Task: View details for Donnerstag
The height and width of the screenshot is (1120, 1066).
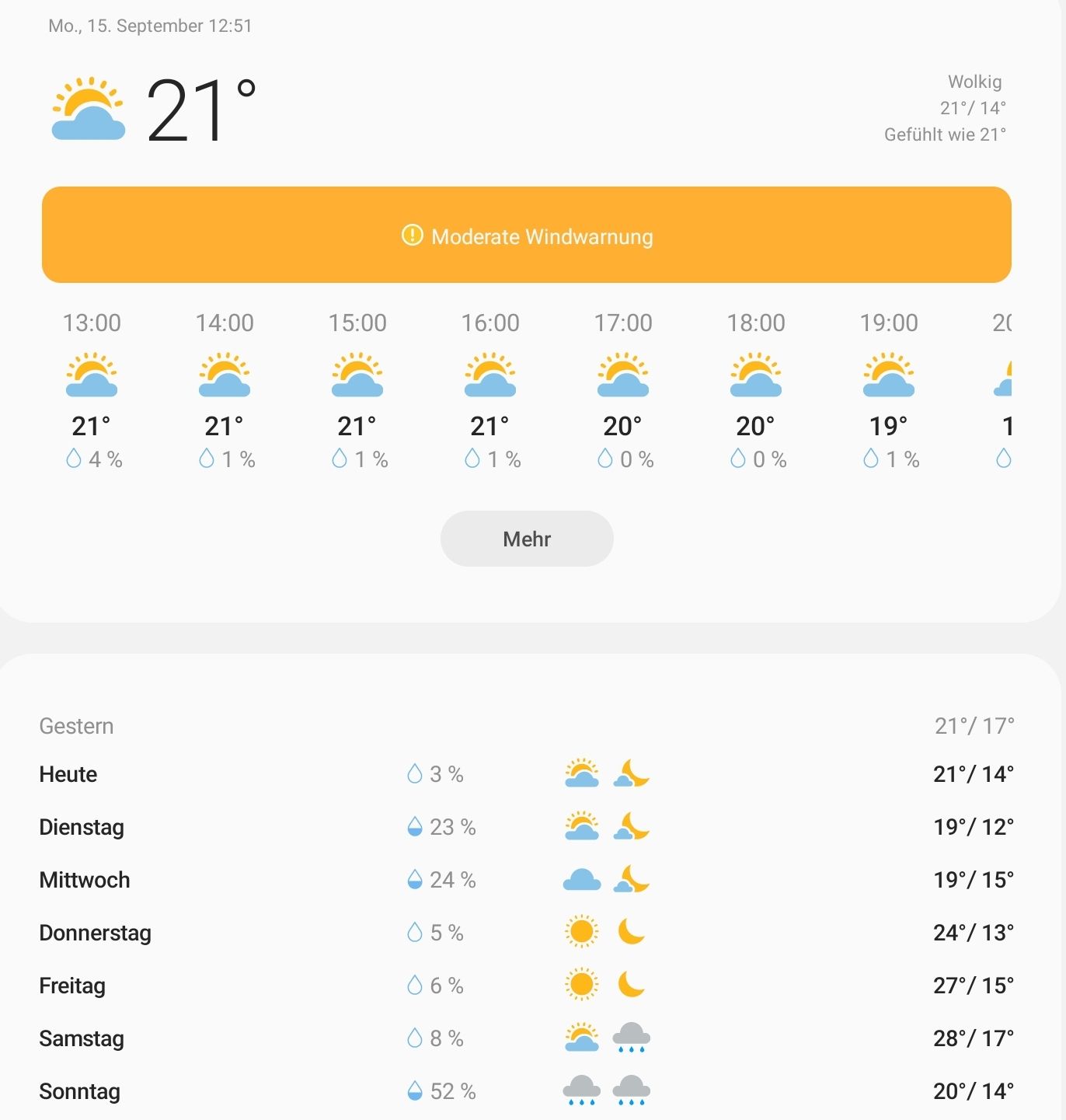Action: click(527, 933)
